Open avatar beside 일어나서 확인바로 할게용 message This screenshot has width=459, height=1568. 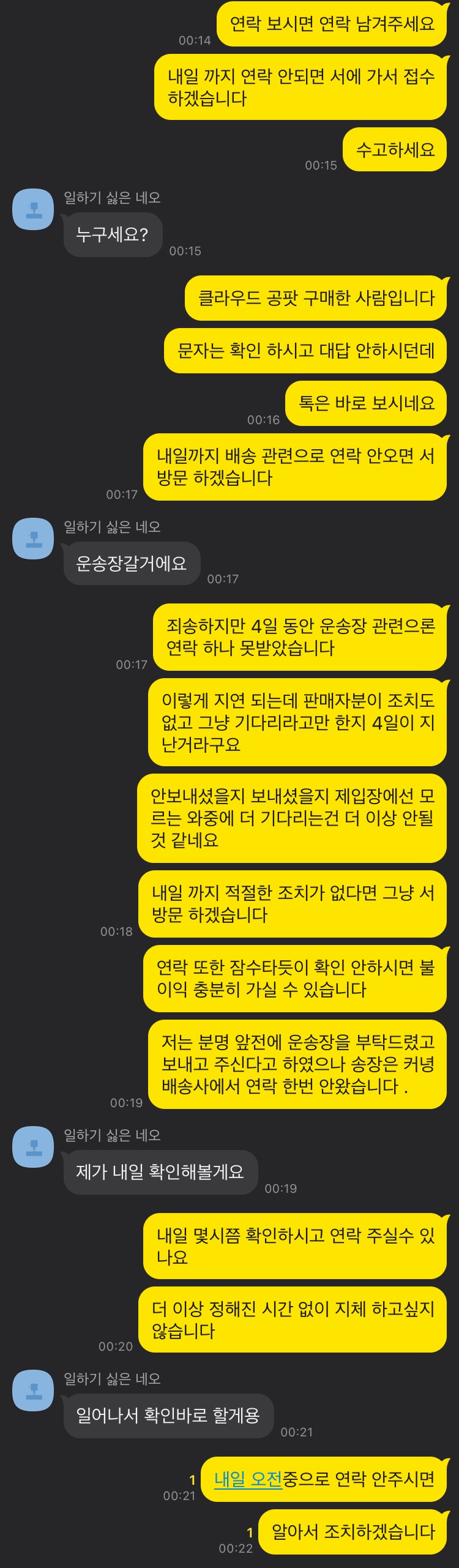pos(34,1391)
